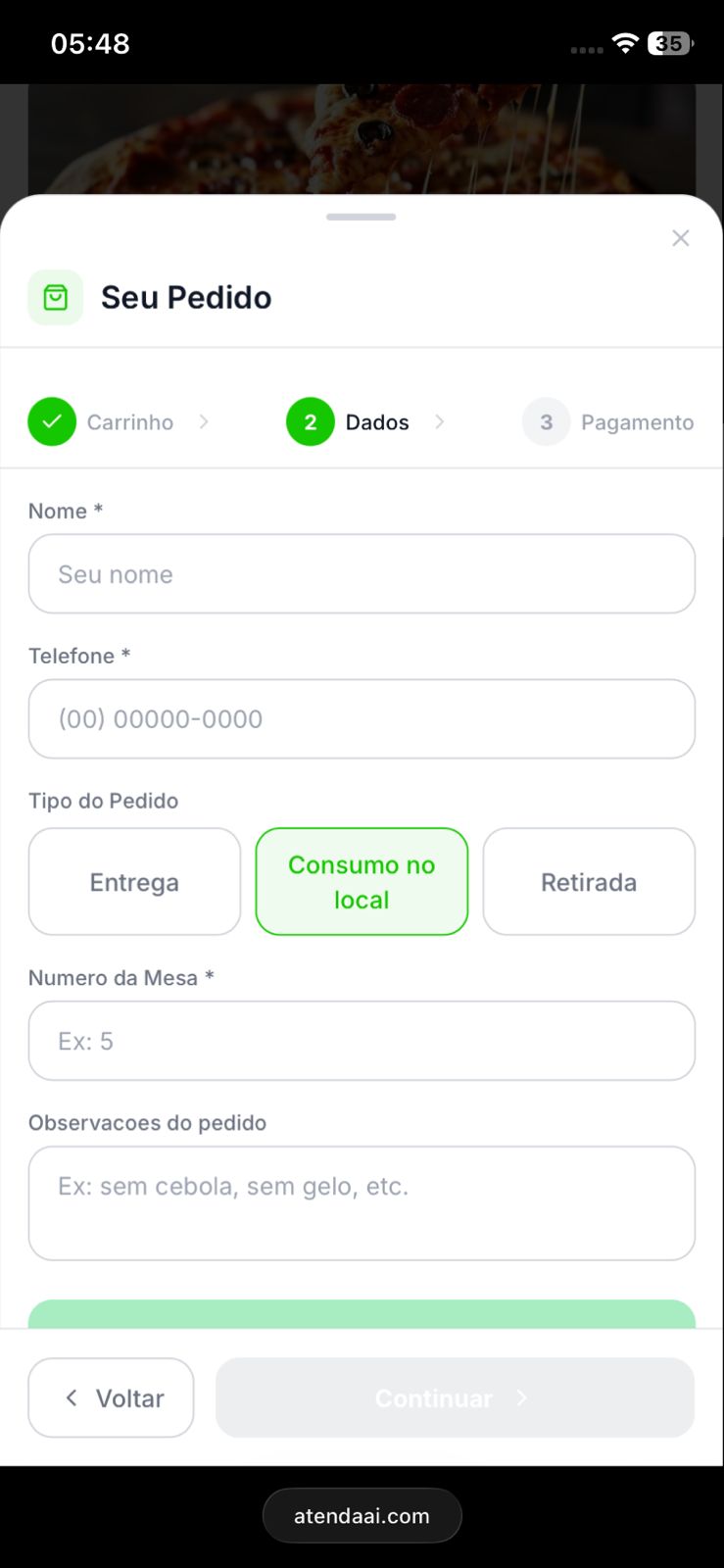The height and width of the screenshot is (1568, 724).
Task: Focus the Telefone phone number field
Action: [x=362, y=718]
